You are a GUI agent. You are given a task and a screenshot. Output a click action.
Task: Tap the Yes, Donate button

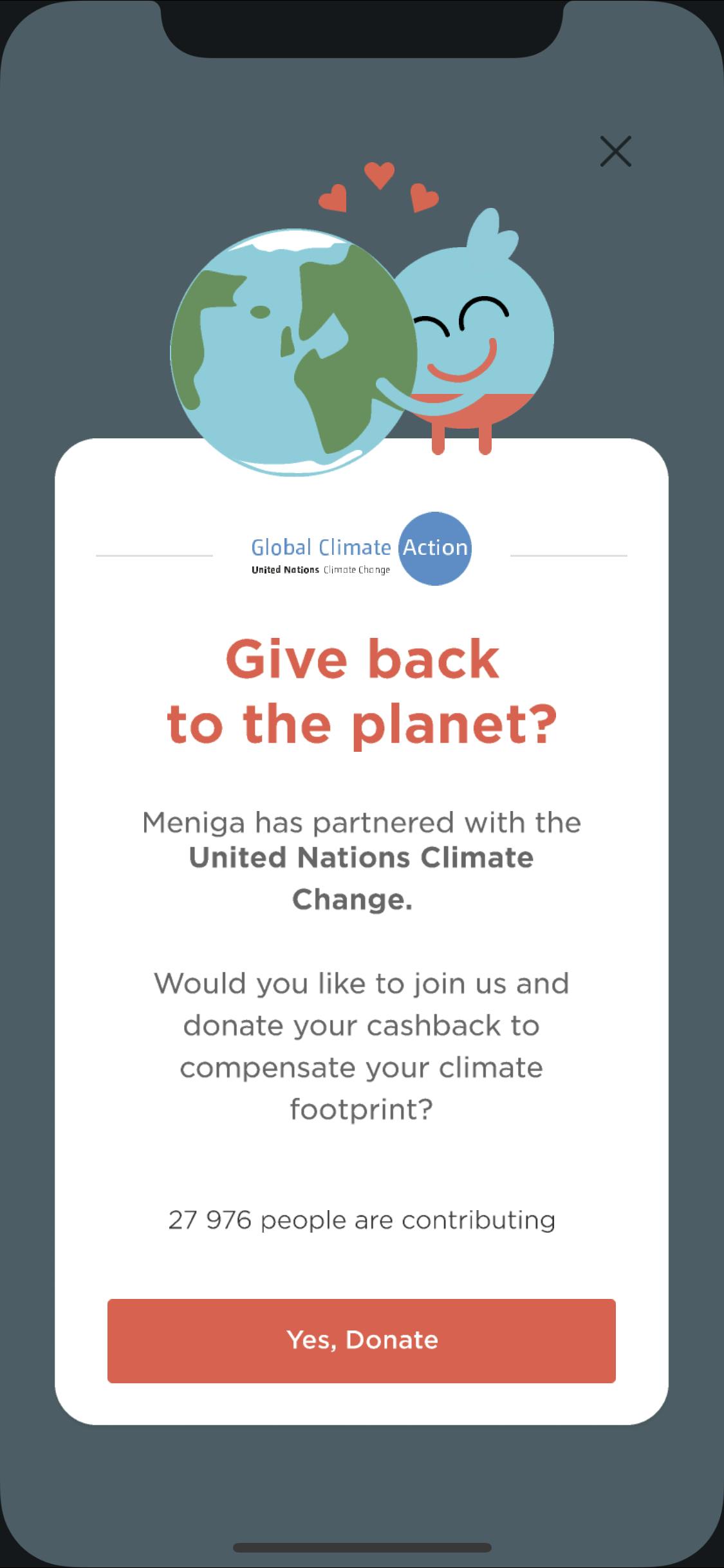click(x=362, y=1340)
